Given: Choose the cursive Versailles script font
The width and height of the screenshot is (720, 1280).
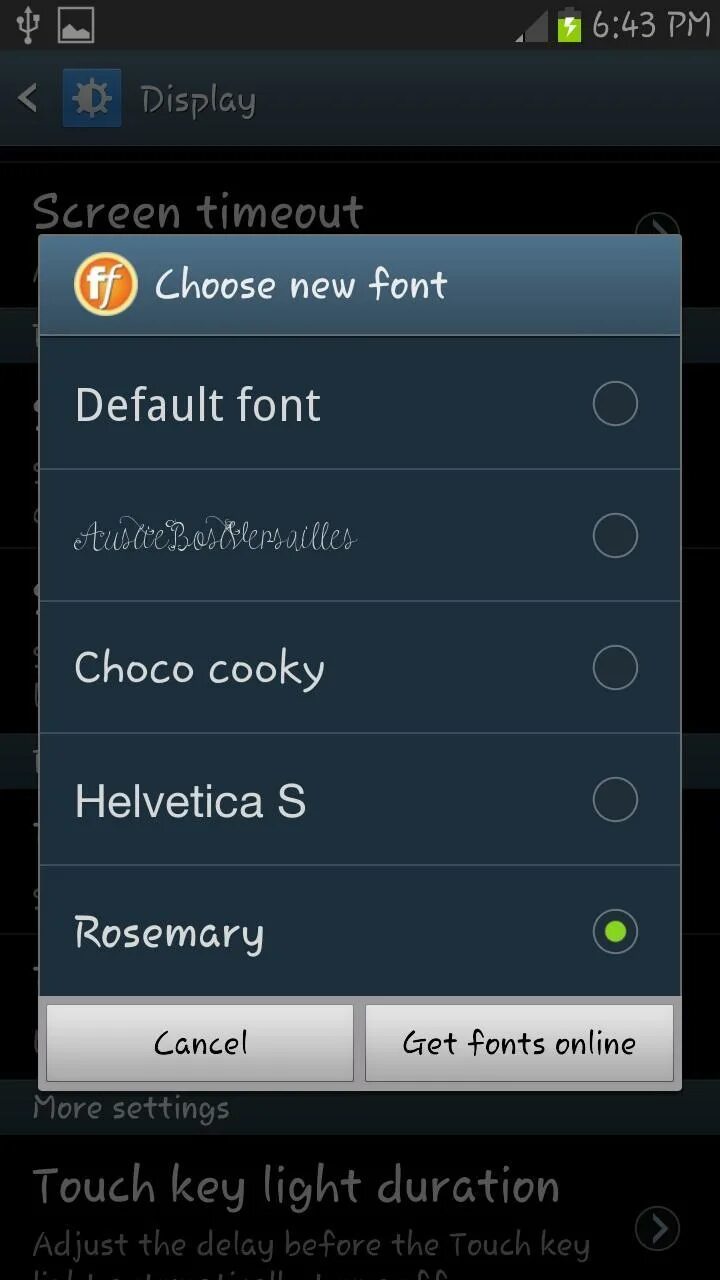Looking at the screenshot, I should click(x=360, y=536).
